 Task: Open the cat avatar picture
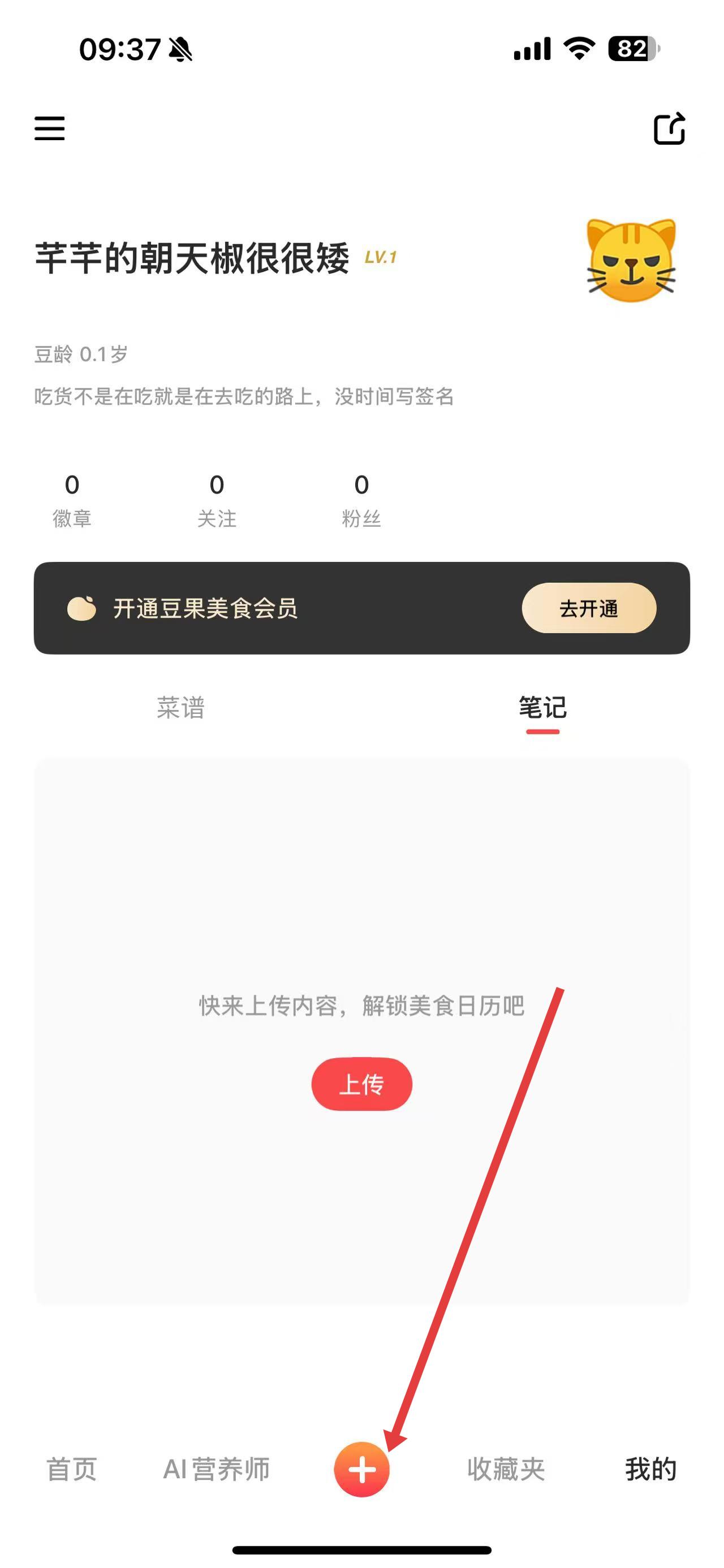[x=631, y=261]
